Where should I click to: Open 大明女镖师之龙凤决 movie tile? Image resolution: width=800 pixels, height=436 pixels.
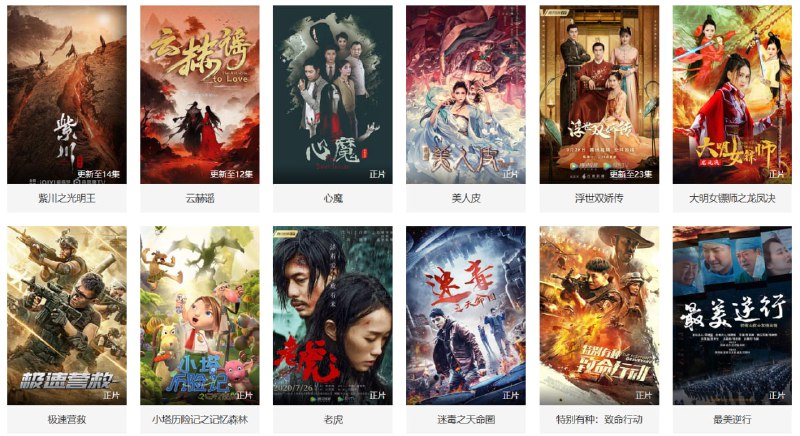point(731,95)
